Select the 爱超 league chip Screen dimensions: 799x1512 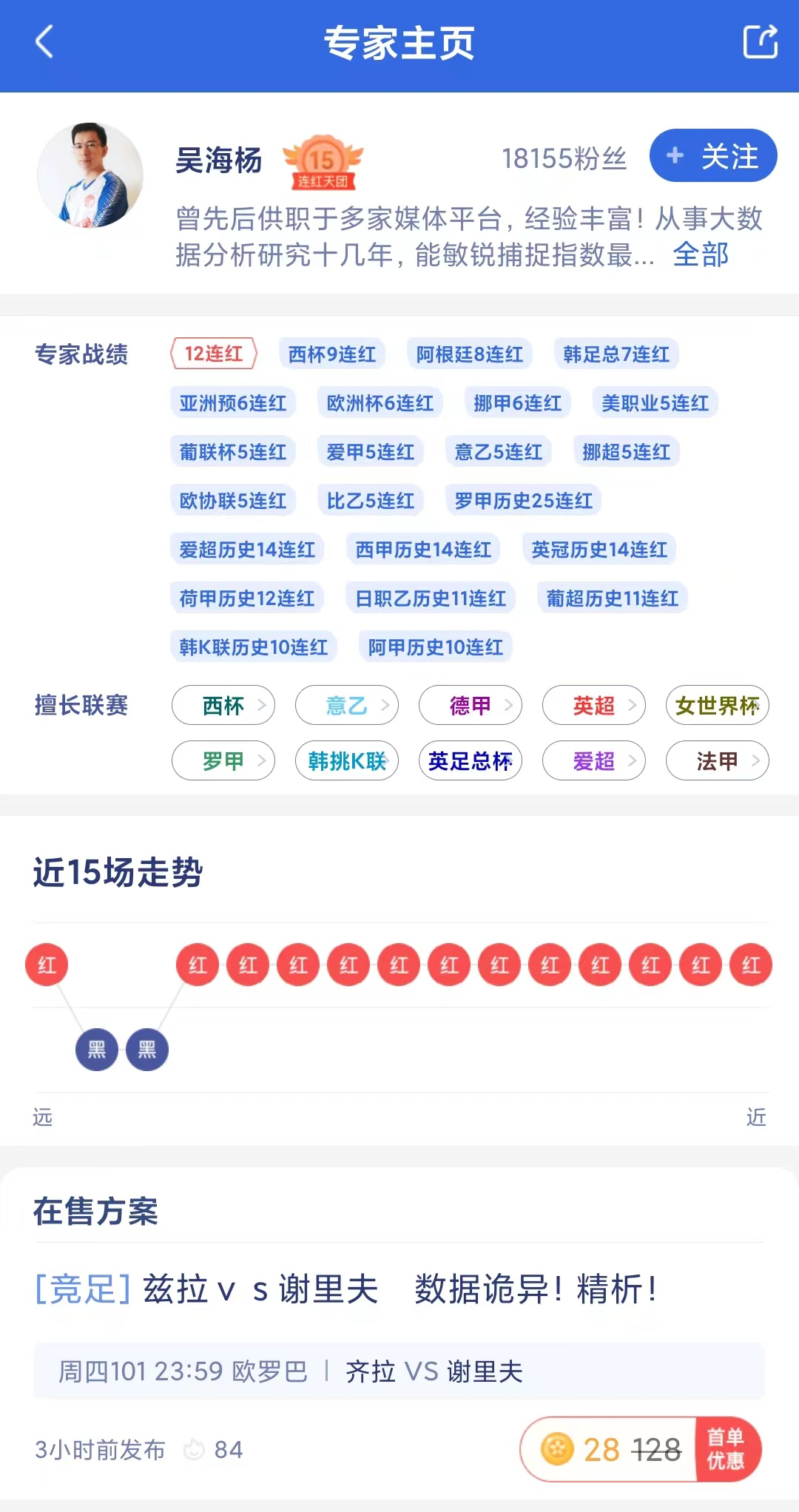[594, 761]
